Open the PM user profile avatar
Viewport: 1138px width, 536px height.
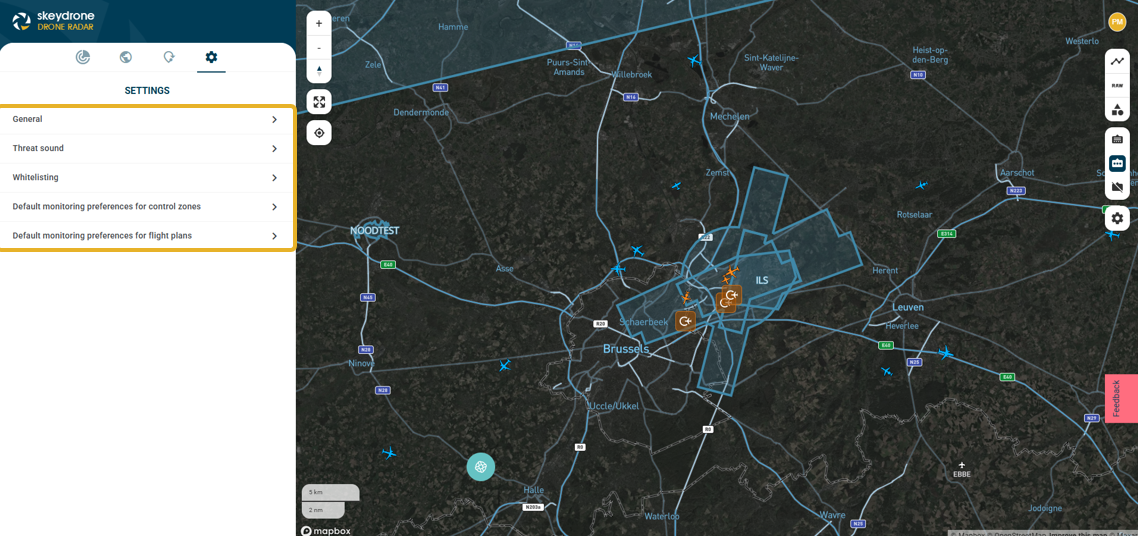tap(1117, 22)
